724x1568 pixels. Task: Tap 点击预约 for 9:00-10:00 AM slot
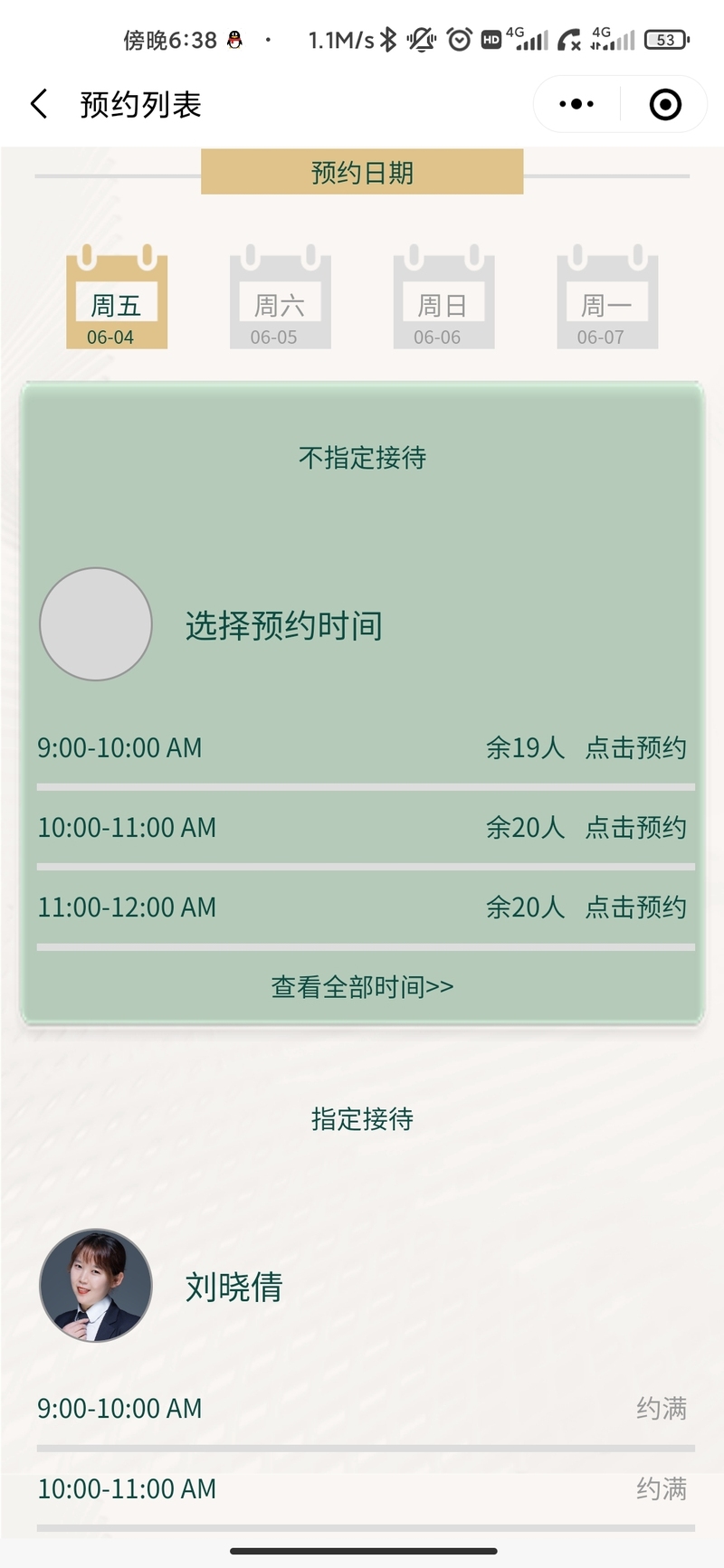(x=635, y=747)
